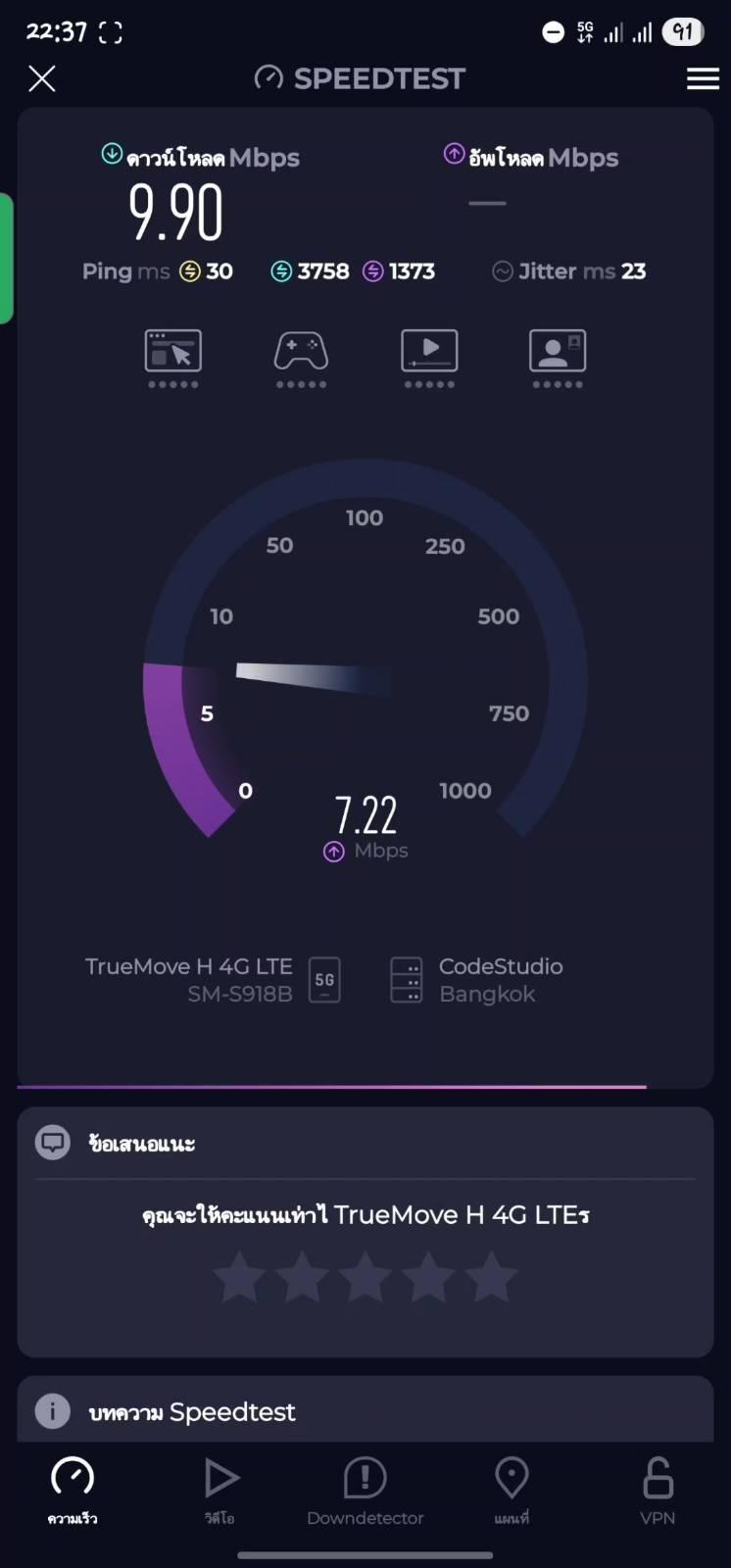The image size is (731, 1568).
Task: Tap the web browsing quality icon
Action: point(173,358)
